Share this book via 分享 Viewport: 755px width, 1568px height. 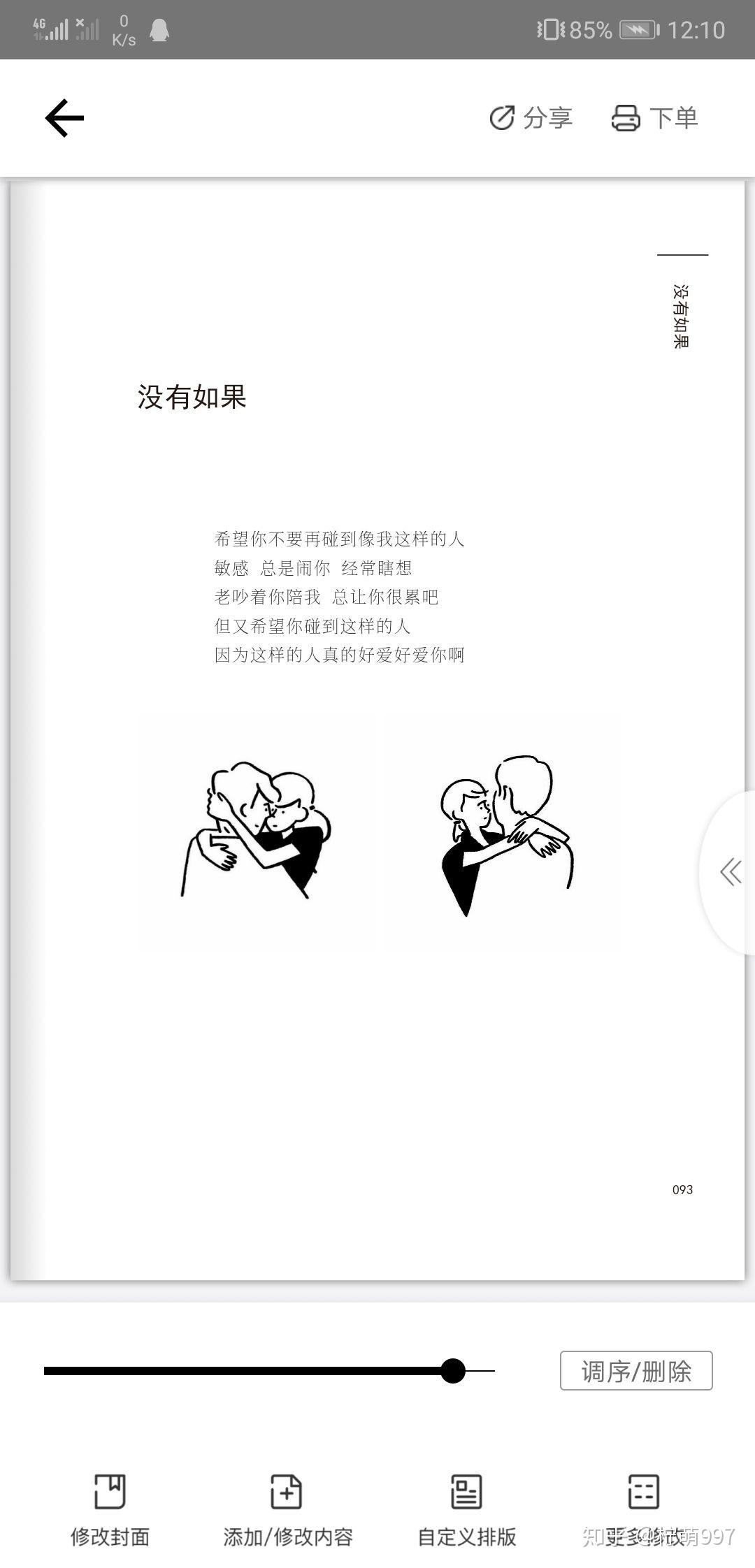point(531,118)
